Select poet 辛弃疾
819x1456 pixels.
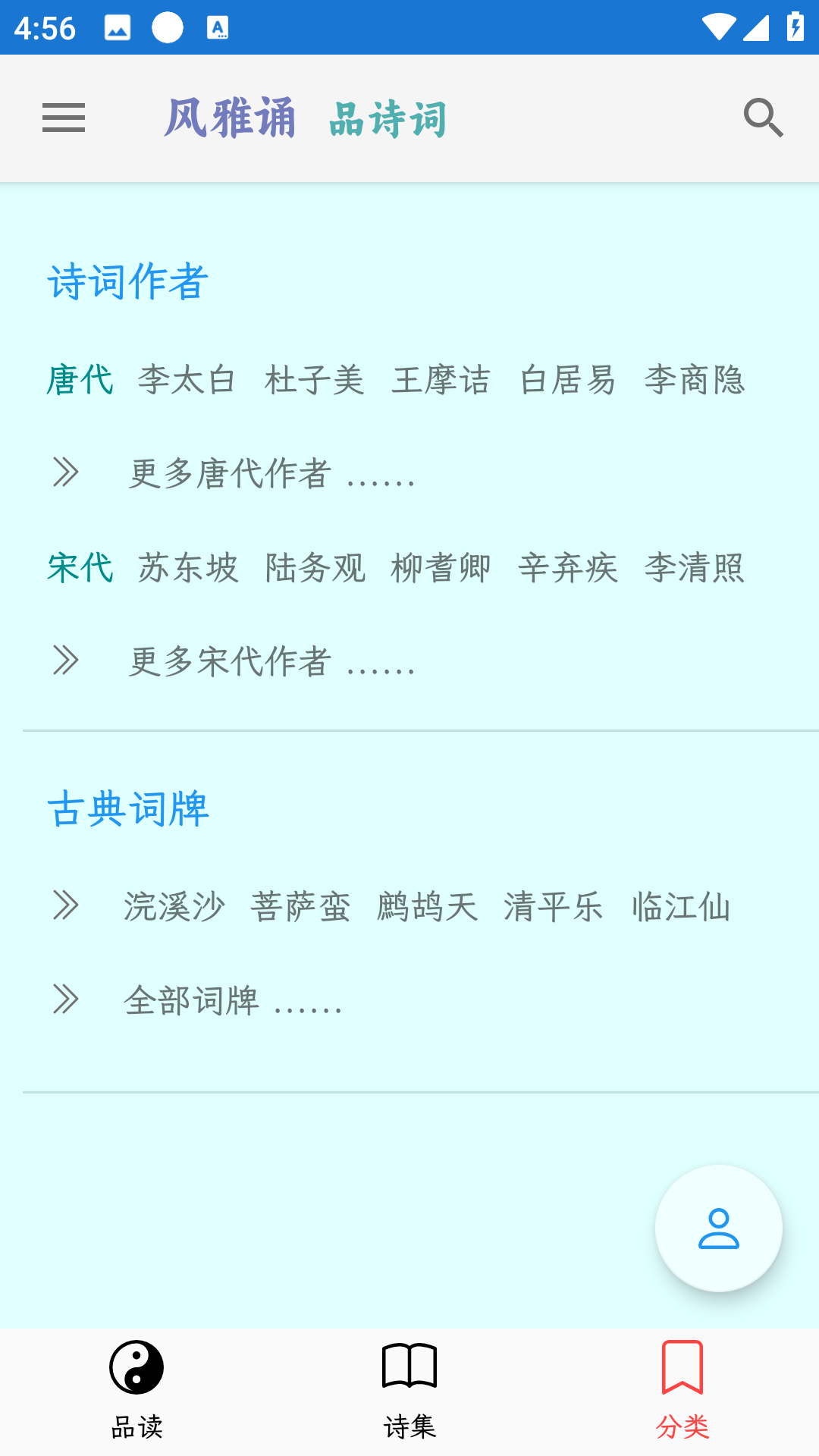(568, 568)
